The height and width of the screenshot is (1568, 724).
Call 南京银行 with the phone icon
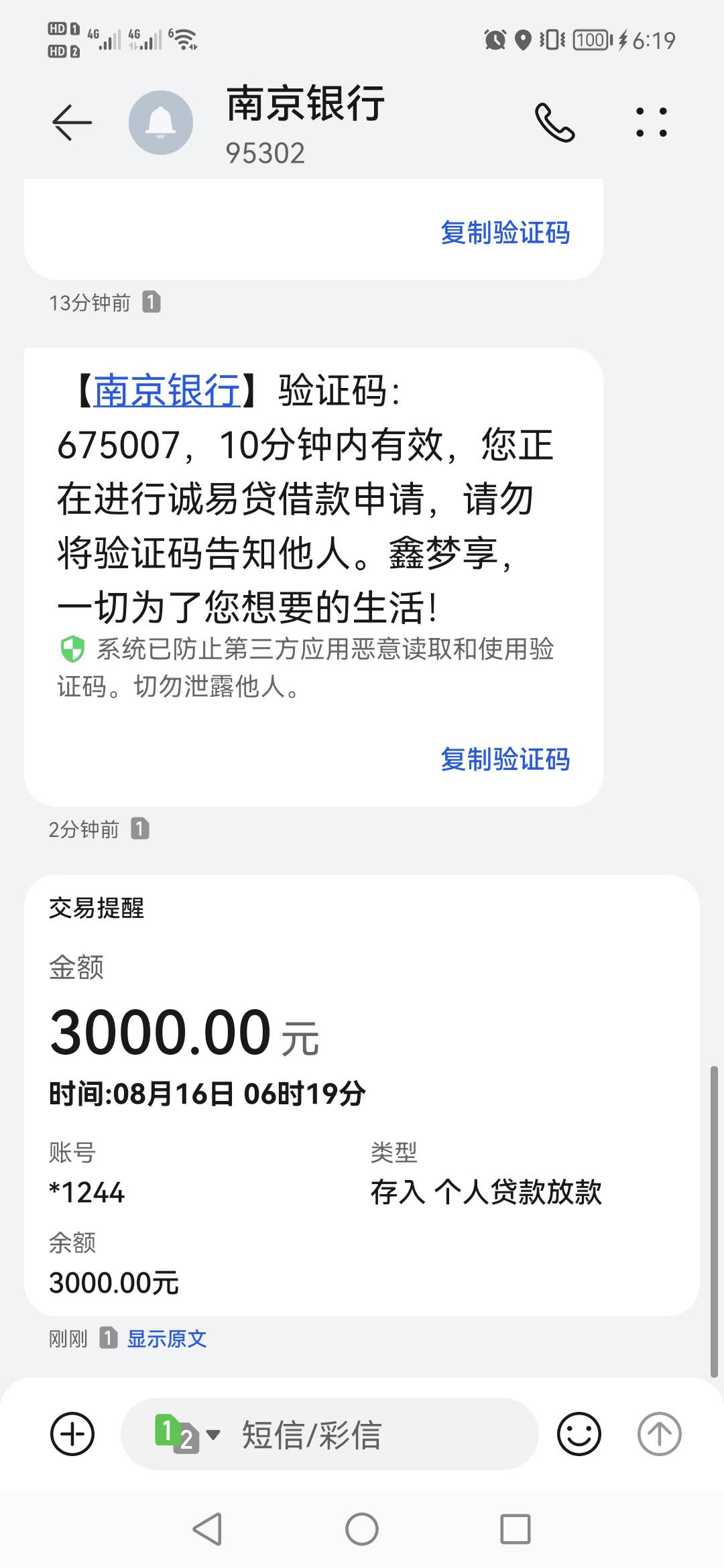click(x=554, y=123)
